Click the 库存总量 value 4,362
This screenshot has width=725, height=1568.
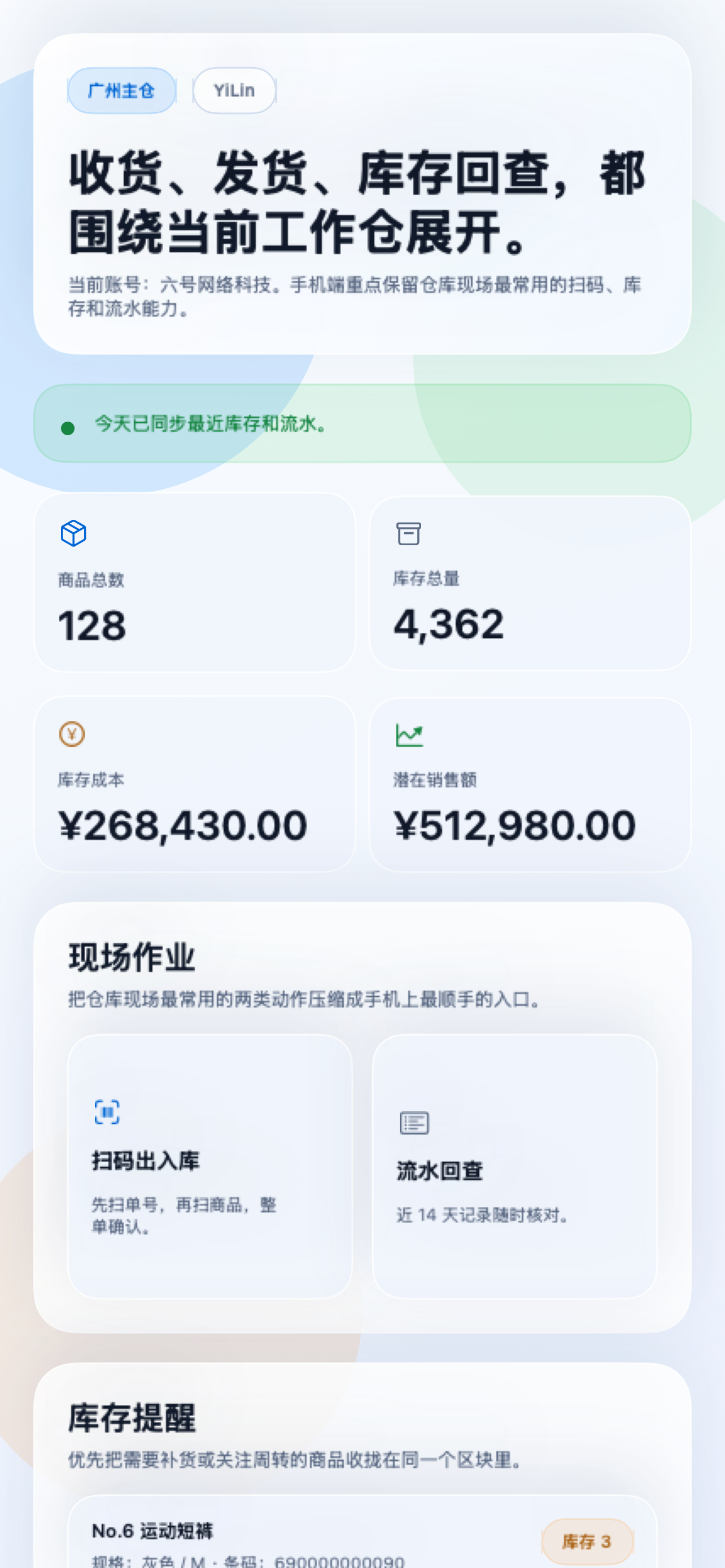tap(449, 623)
